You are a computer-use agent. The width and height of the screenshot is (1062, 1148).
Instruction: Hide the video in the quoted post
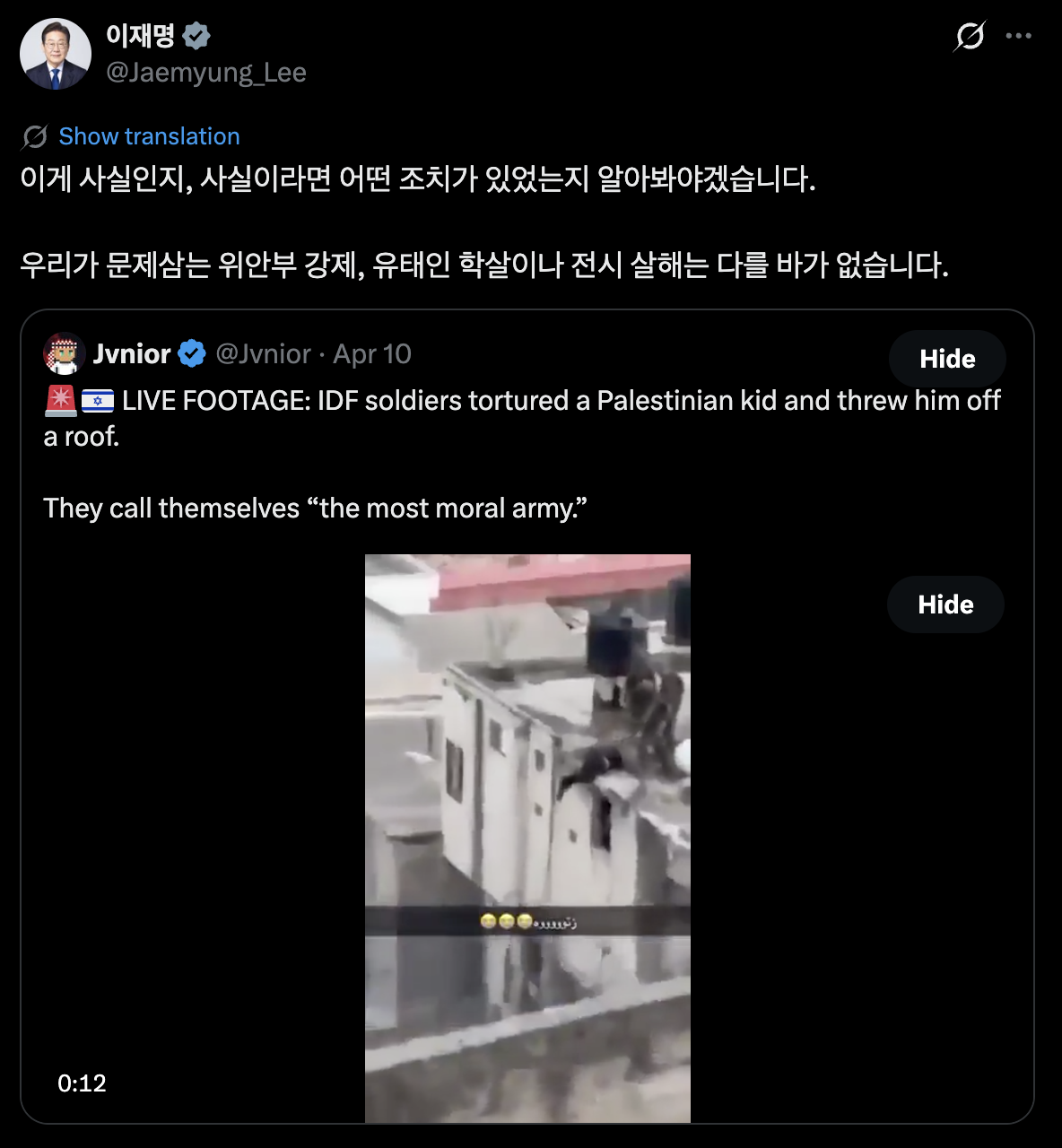944,604
